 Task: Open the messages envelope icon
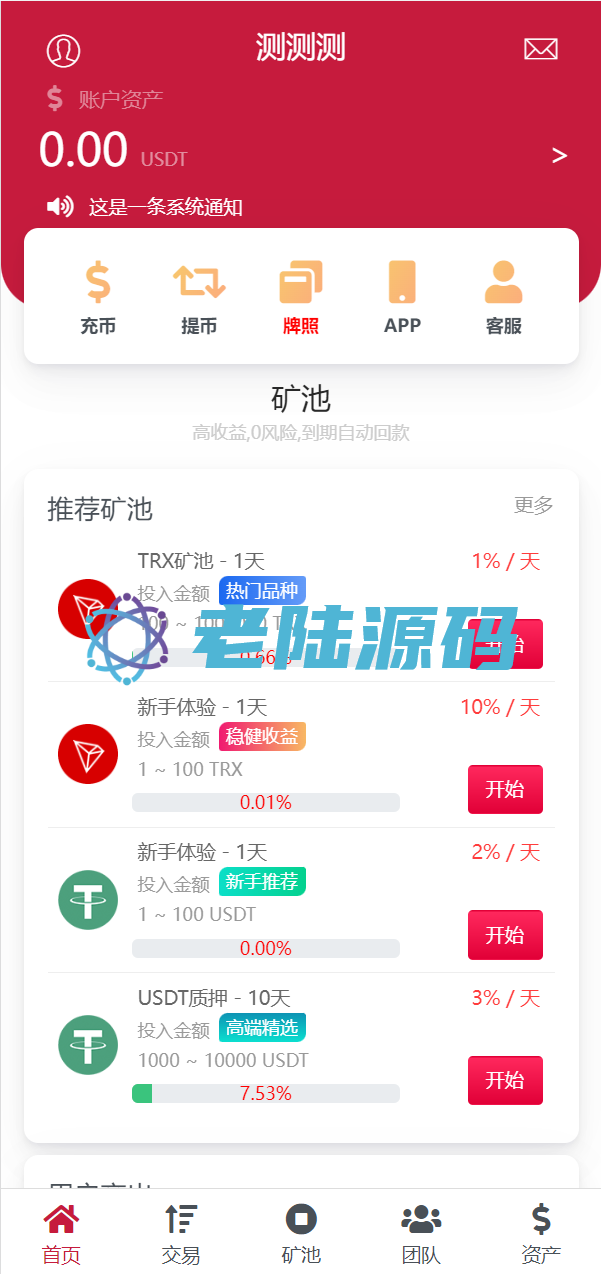540,49
